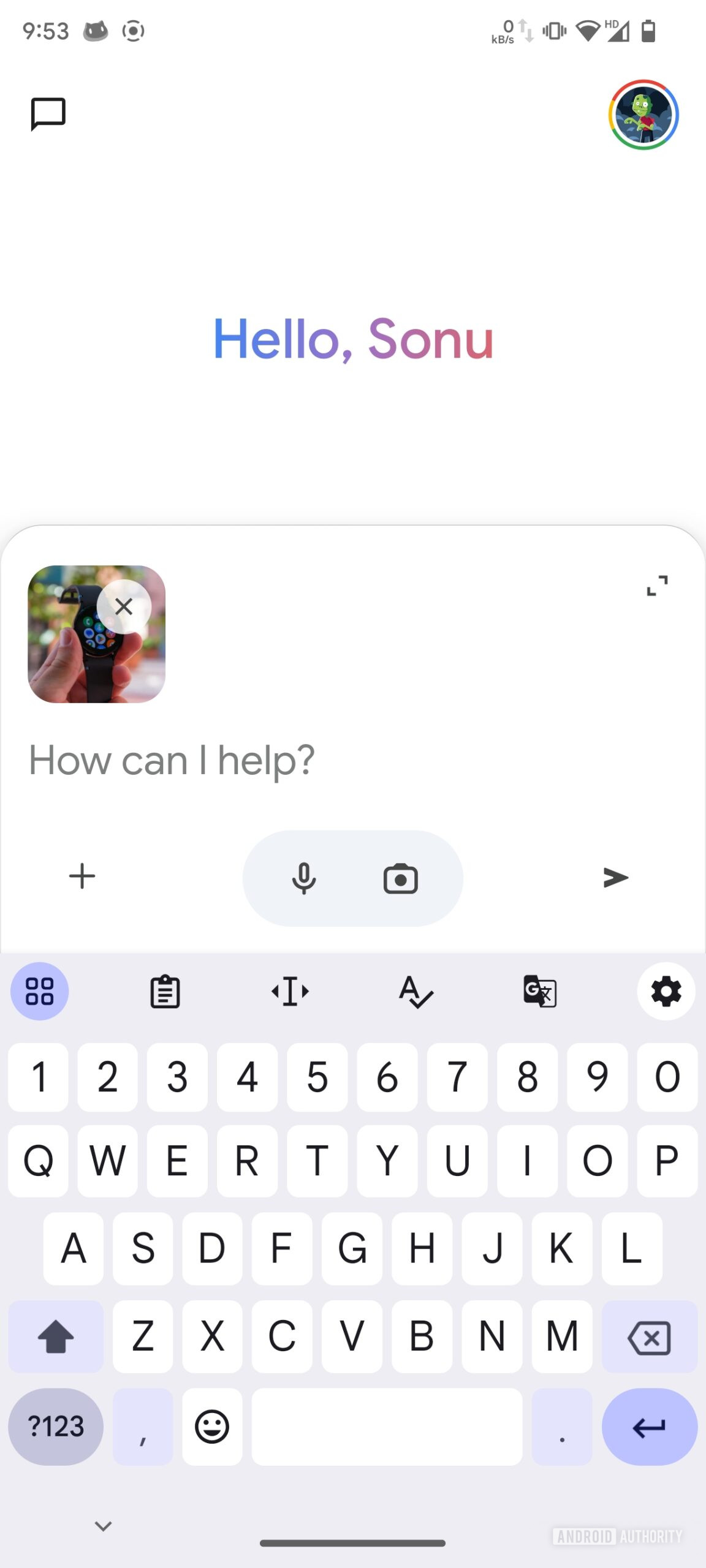Tap the backspace key

[x=649, y=1337]
